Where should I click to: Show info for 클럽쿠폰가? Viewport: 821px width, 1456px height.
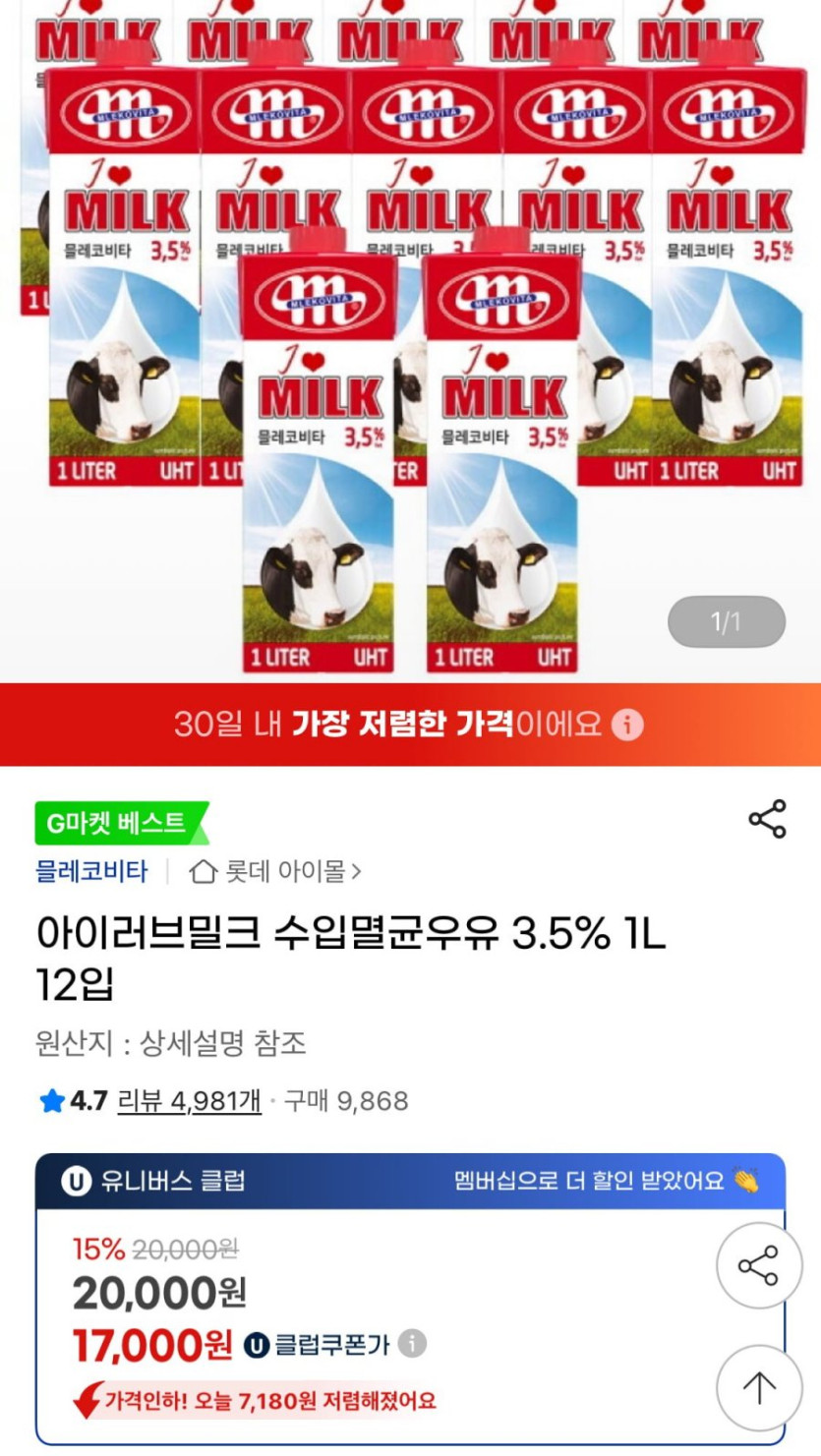click(x=412, y=1343)
